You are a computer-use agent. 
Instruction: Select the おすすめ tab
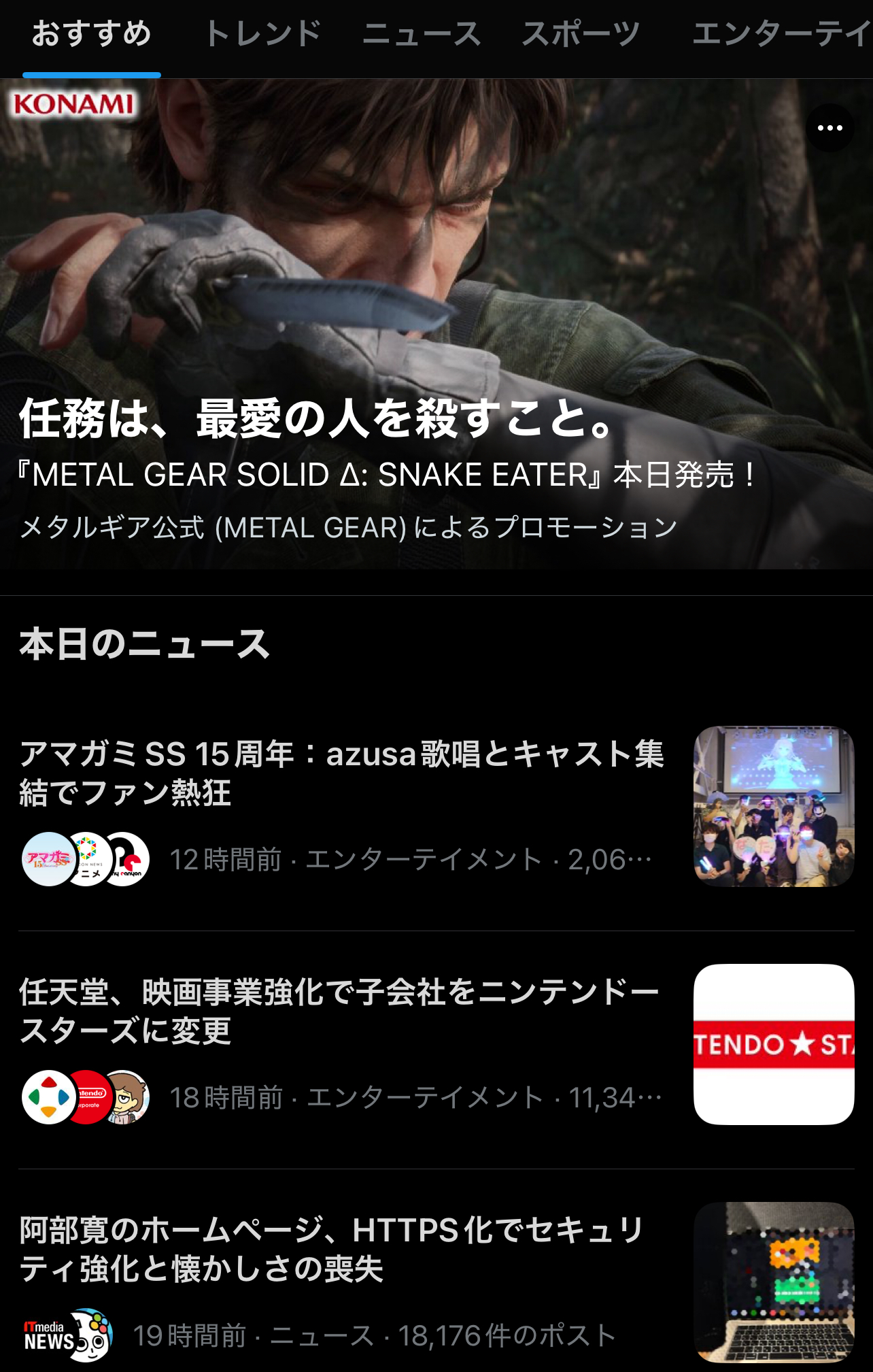92,34
